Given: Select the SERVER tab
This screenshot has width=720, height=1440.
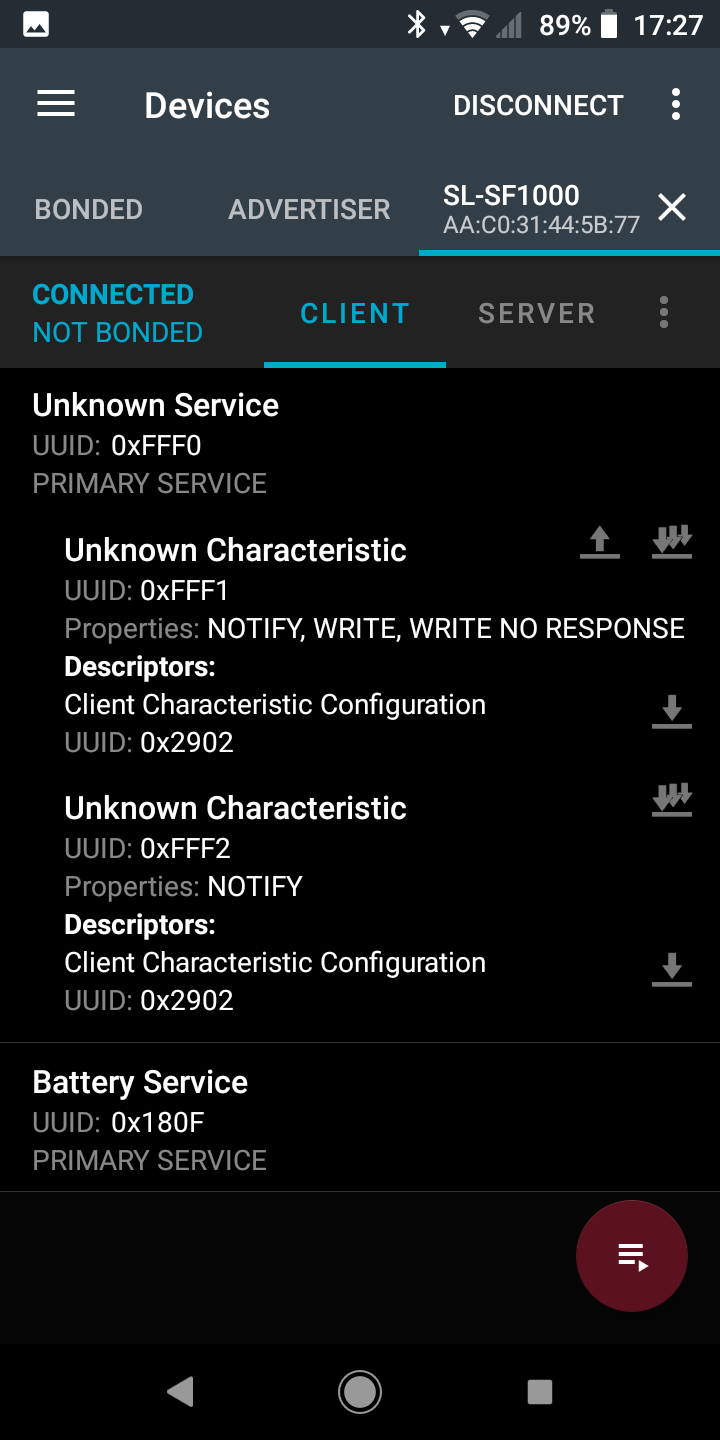Looking at the screenshot, I should click(x=536, y=313).
